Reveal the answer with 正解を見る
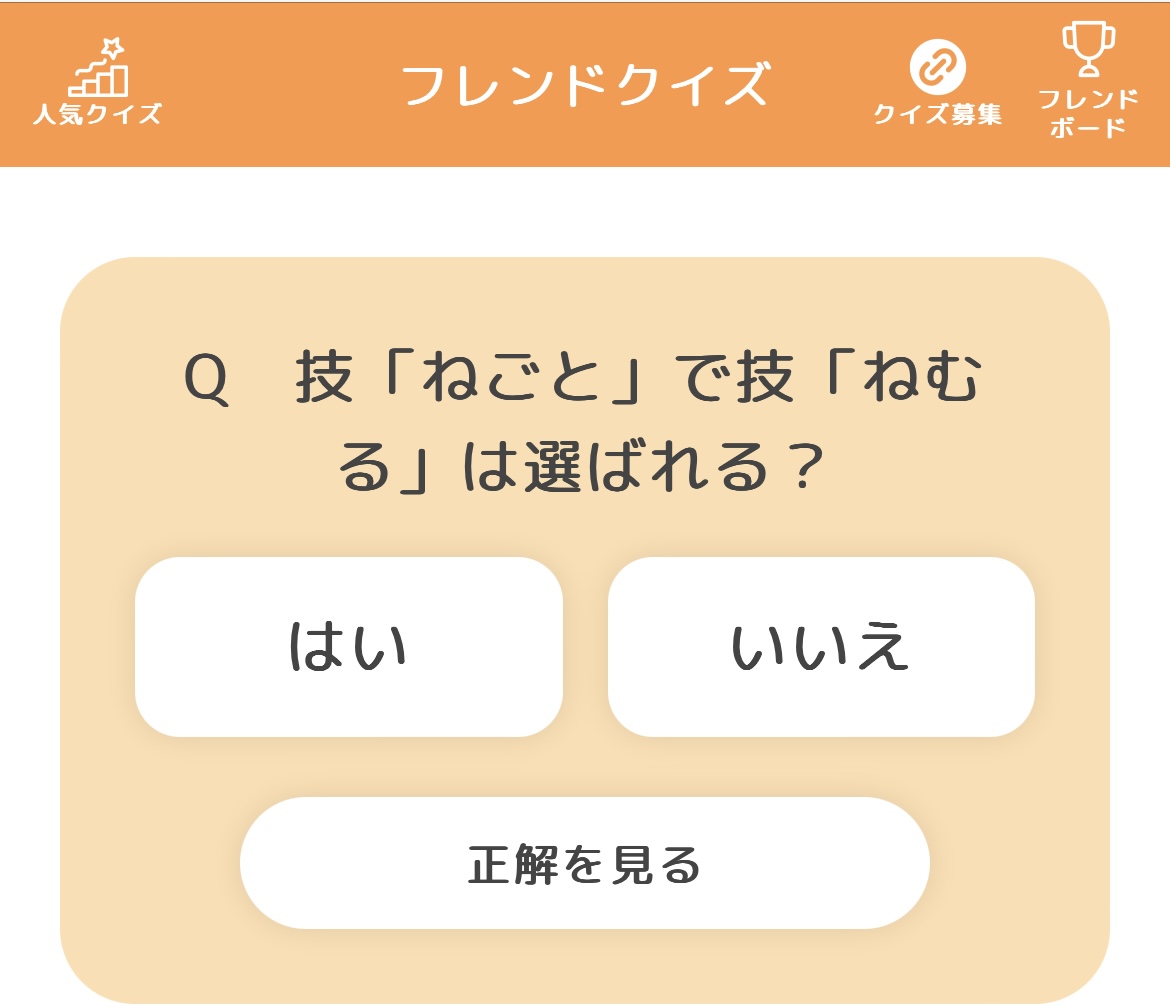Image resolution: width=1170 pixels, height=1006 pixels. [585, 863]
